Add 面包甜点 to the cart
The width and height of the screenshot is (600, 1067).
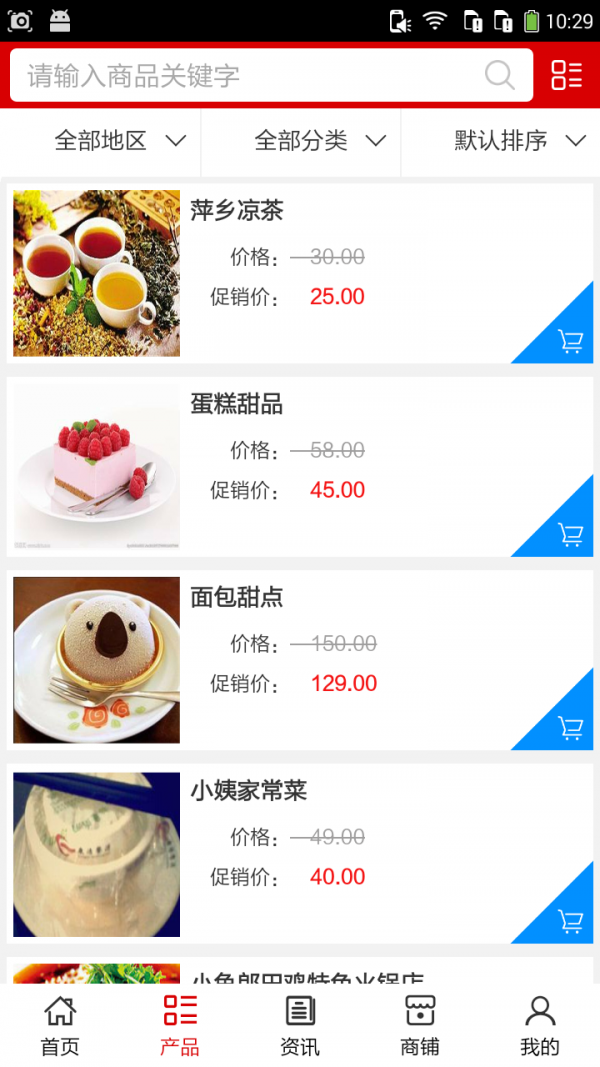[570, 728]
